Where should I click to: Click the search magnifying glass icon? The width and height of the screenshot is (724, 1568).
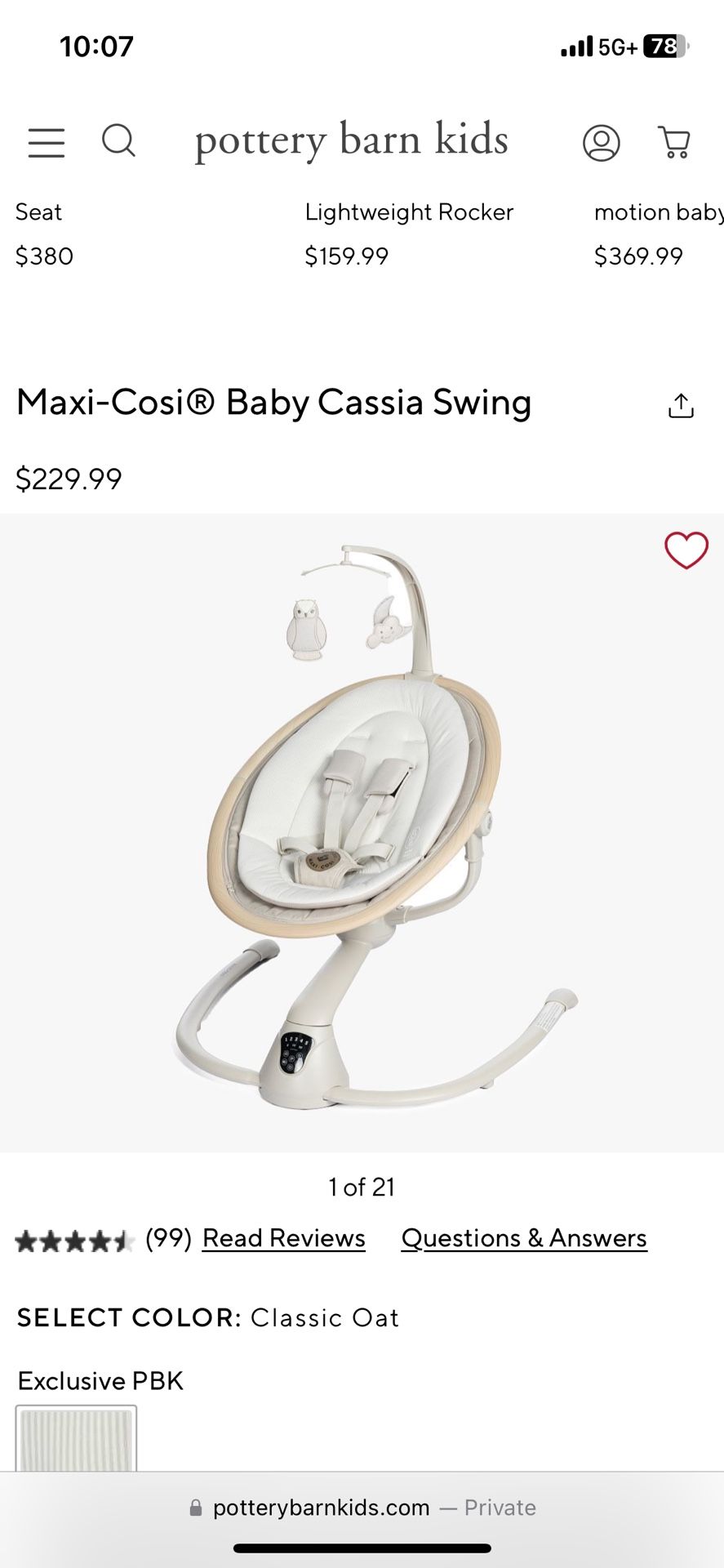(x=119, y=141)
